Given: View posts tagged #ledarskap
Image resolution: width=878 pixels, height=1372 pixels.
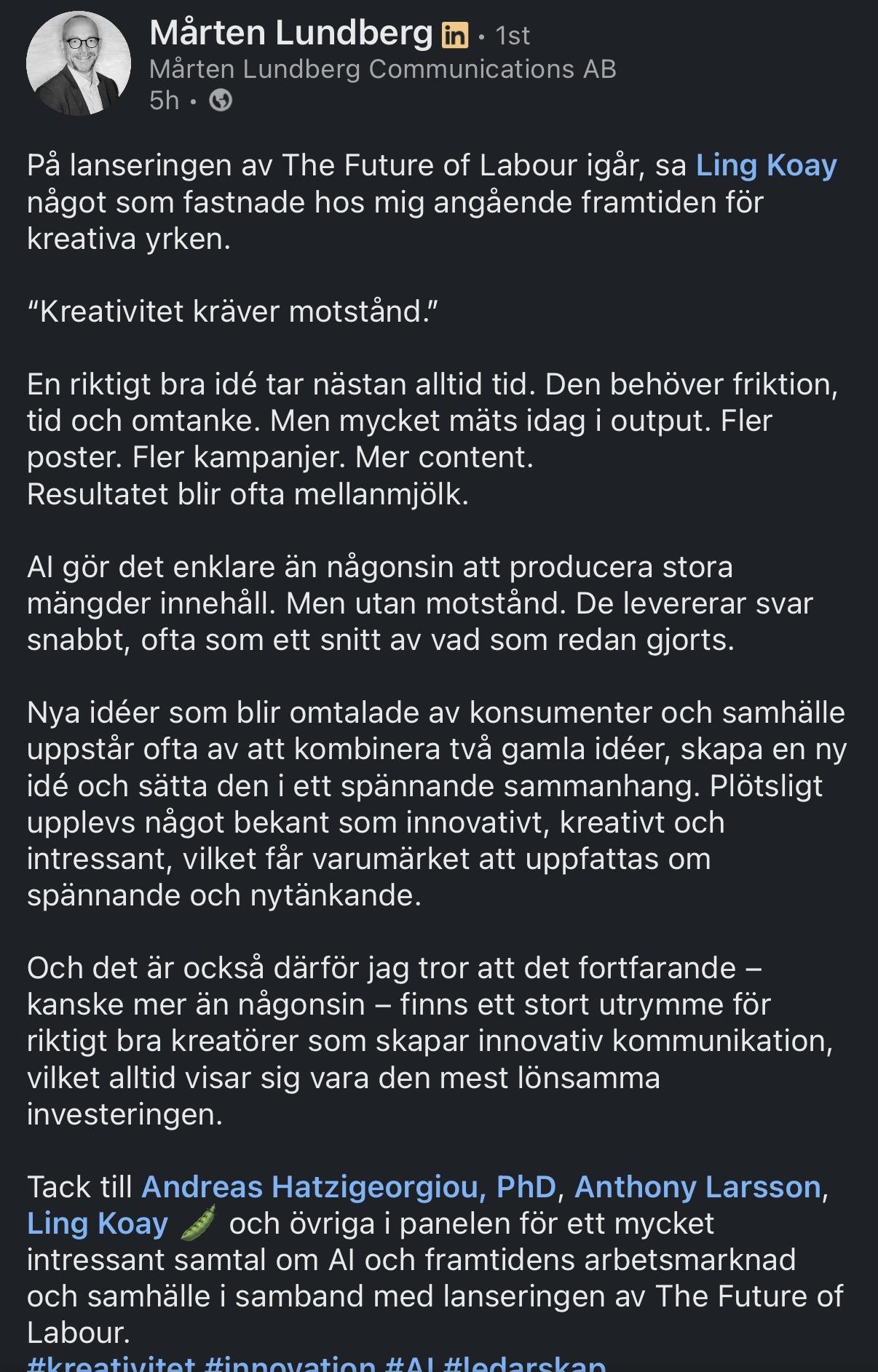Looking at the screenshot, I should click(x=524, y=1364).
